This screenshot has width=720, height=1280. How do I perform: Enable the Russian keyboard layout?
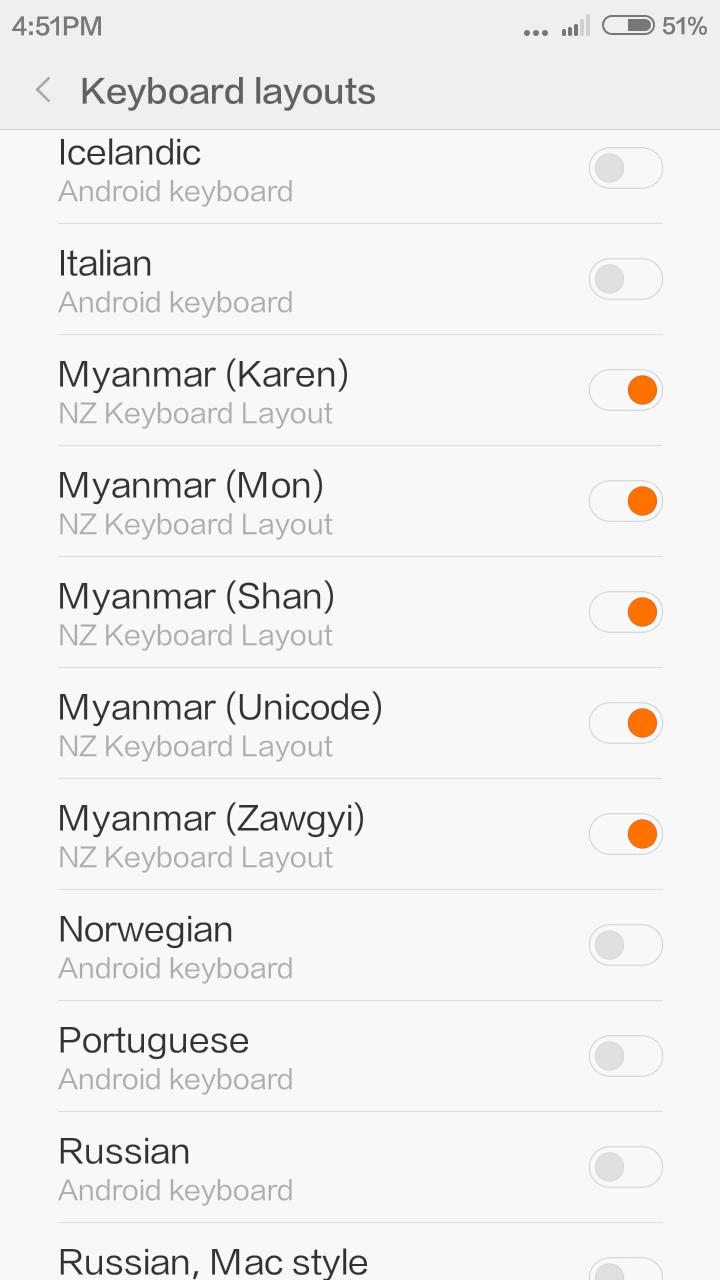(625, 1166)
